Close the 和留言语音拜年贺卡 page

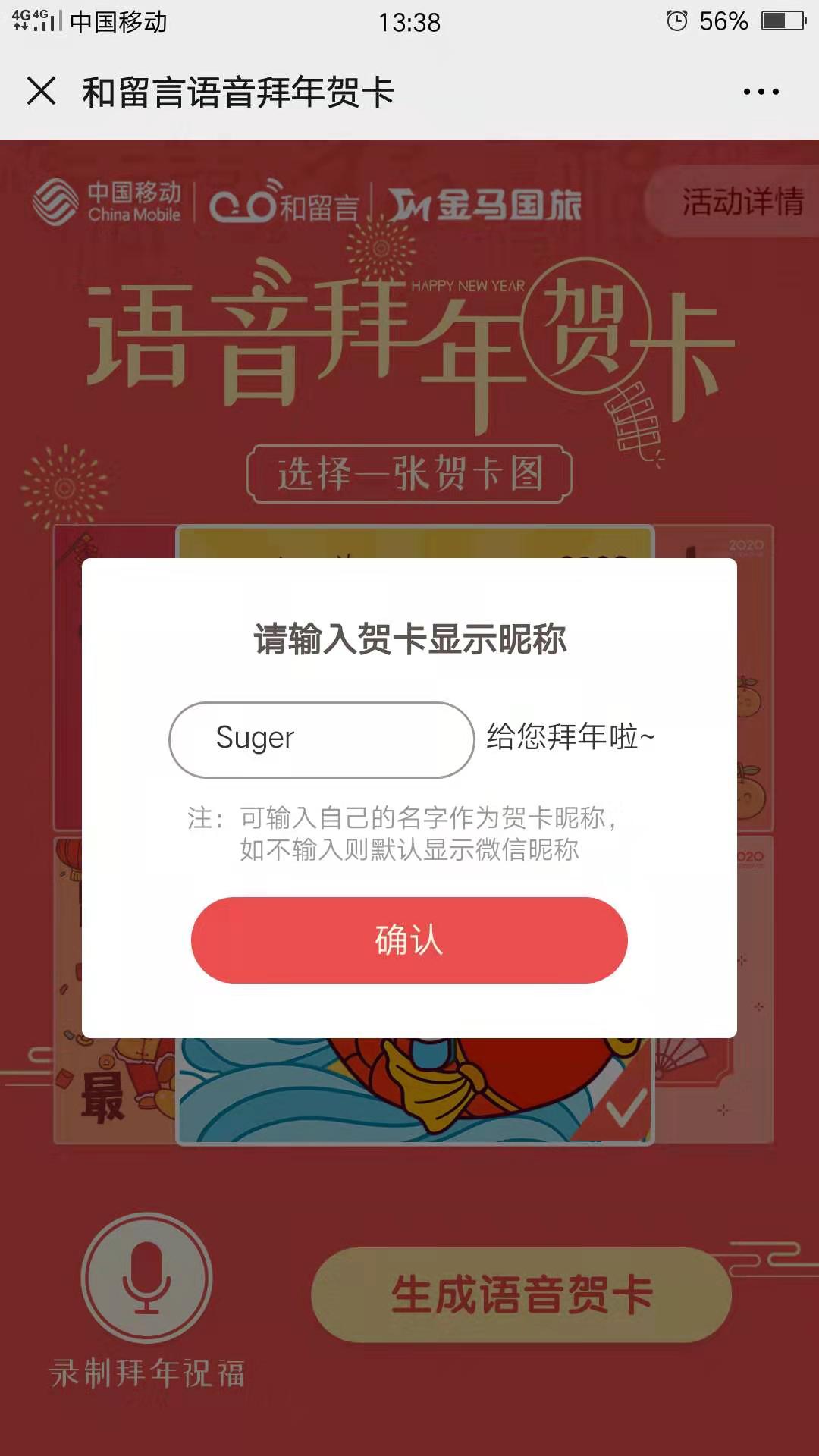click(42, 92)
